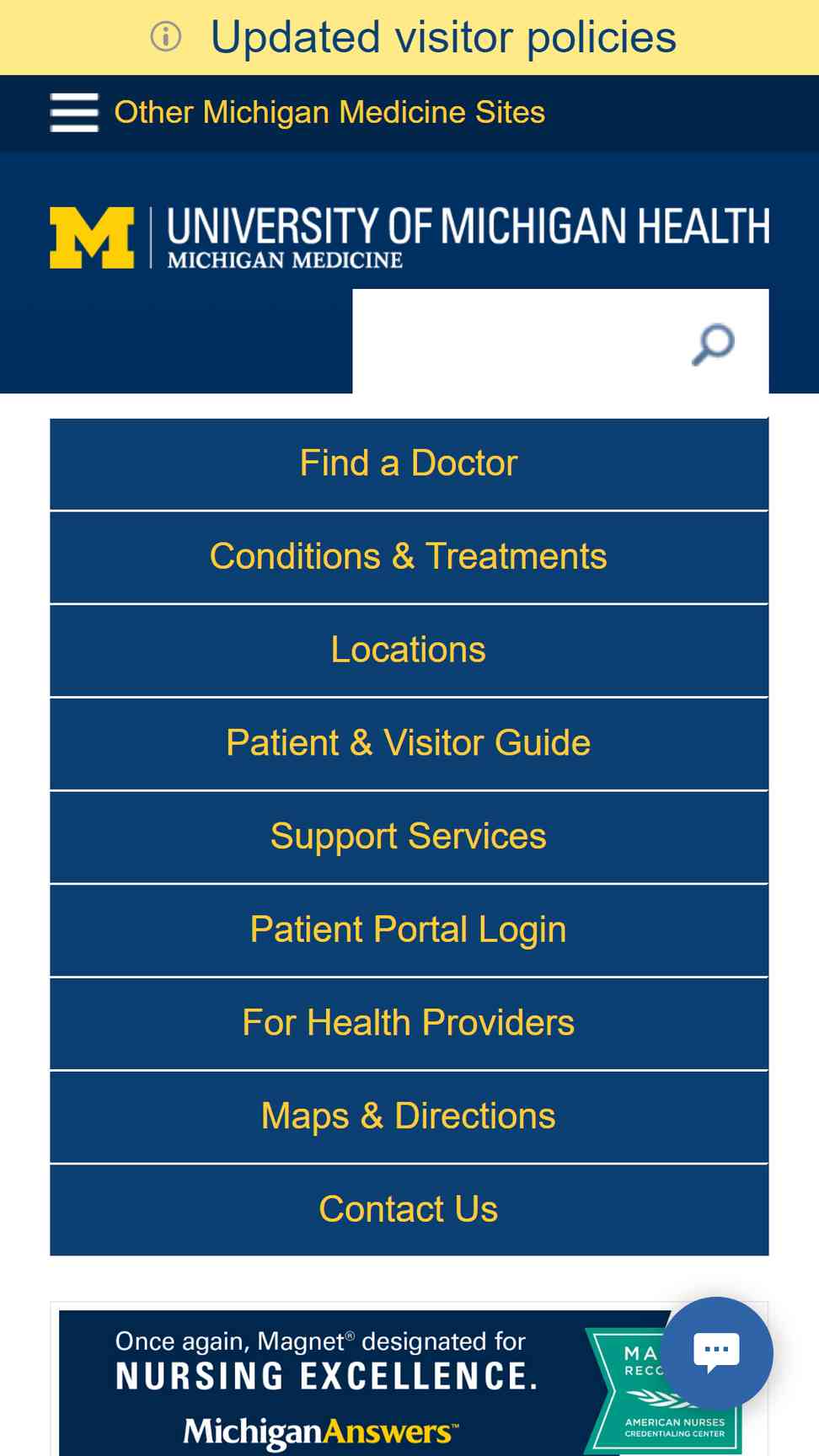Open Patient Portal Login
The width and height of the screenshot is (819, 1456).
[409, 931]
